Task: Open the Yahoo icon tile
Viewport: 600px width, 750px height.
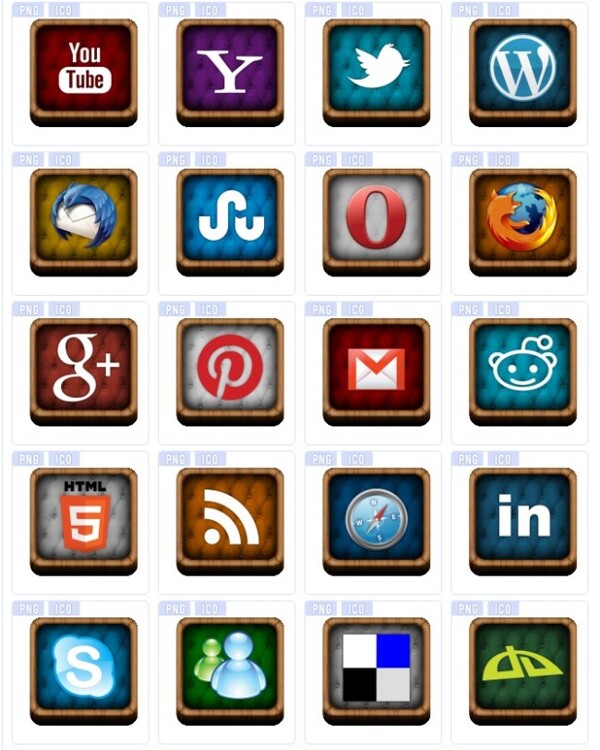Action: pyautogui.click(x=230, y=69)
